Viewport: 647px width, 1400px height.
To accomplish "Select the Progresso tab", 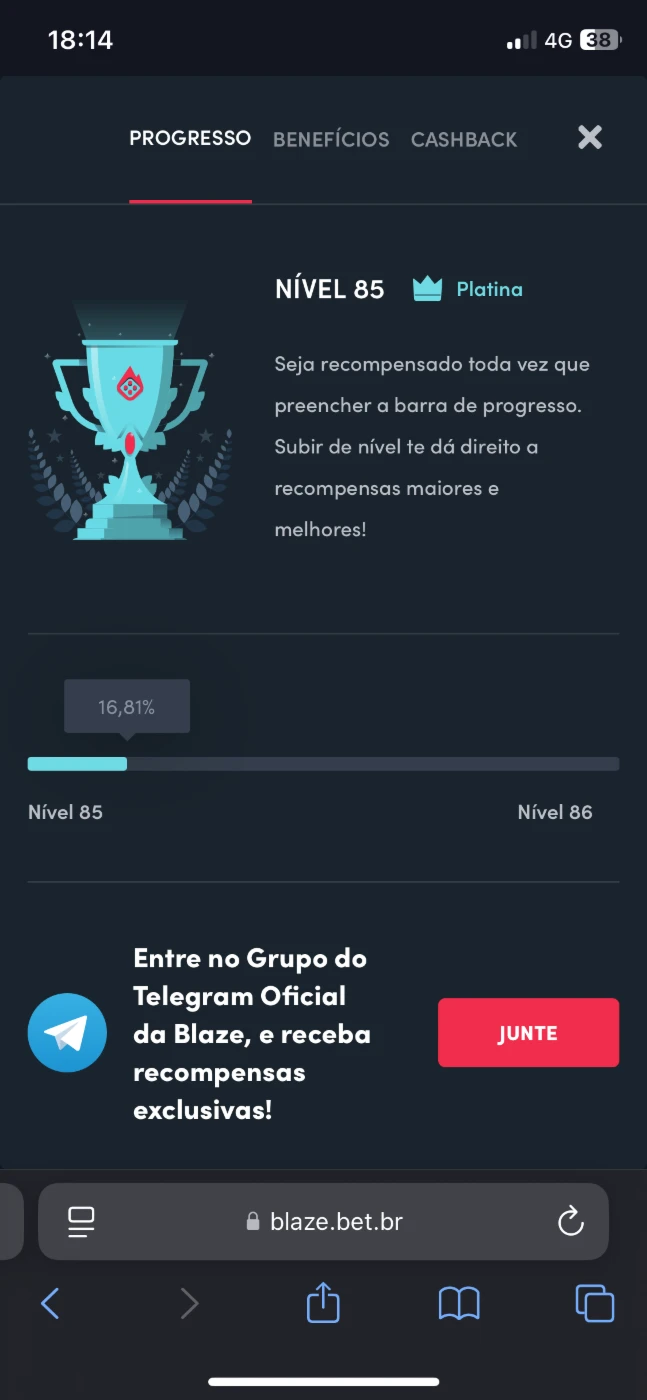I will 190,138.
